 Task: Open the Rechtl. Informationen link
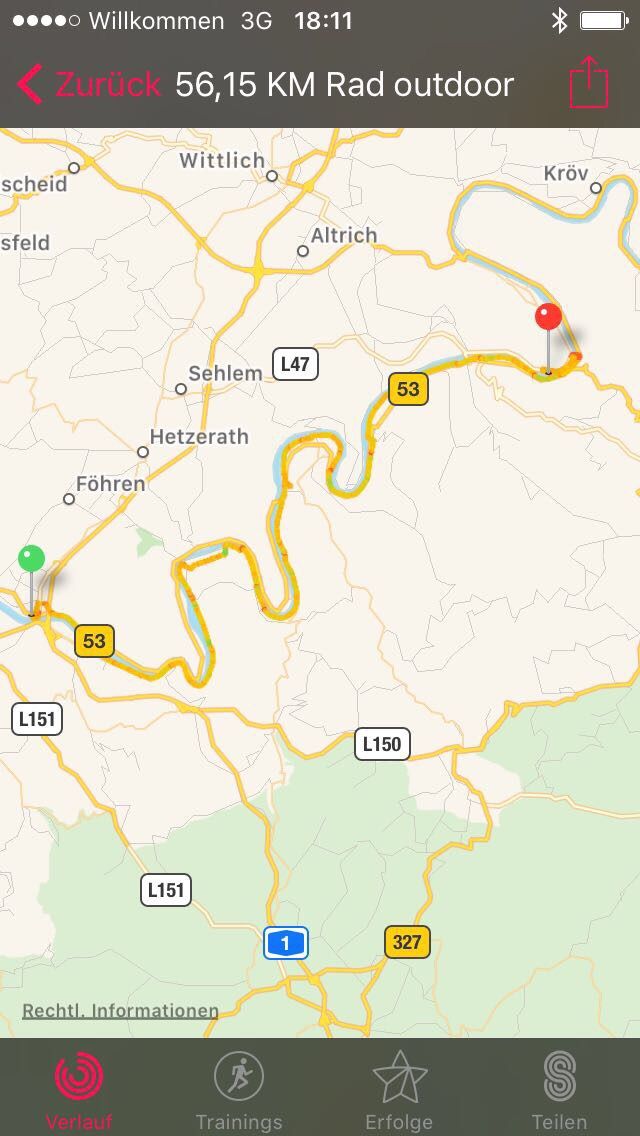pos(120,1011)
